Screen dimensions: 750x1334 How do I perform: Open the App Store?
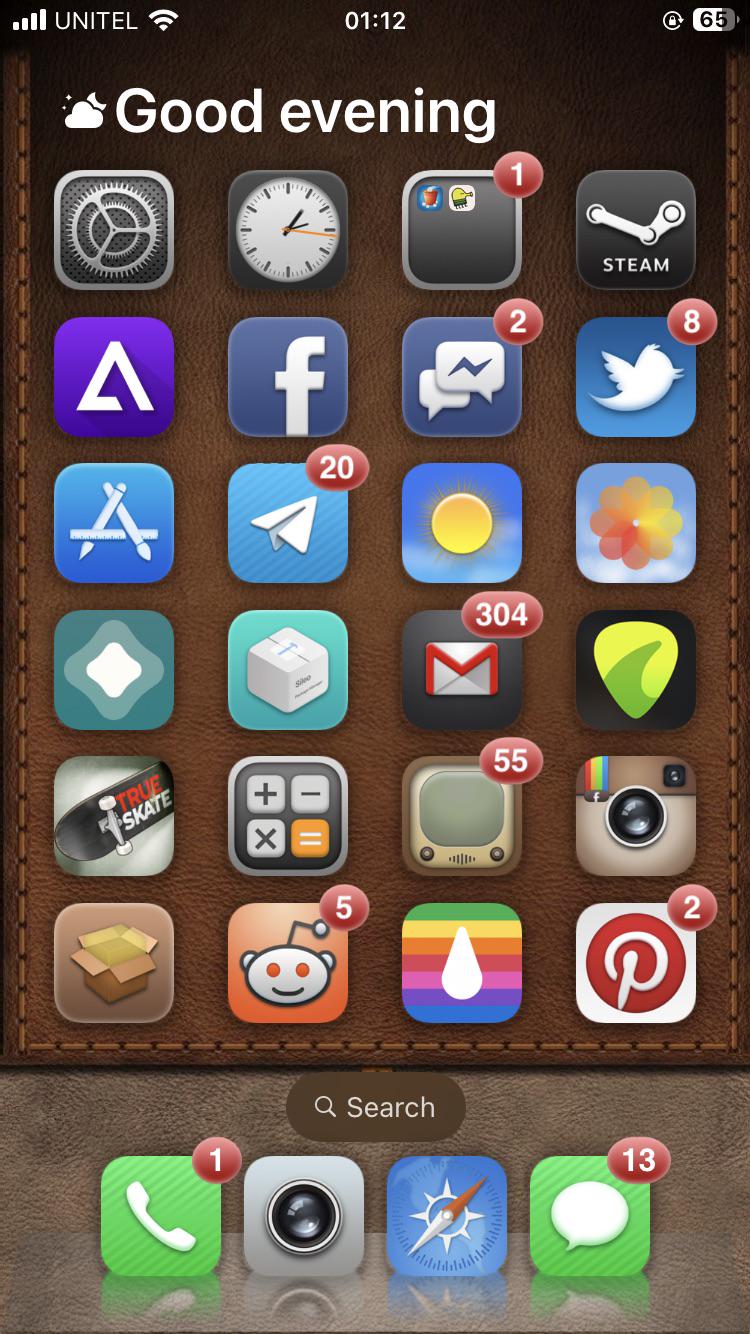pyautogui.click(x=114, y=523)
